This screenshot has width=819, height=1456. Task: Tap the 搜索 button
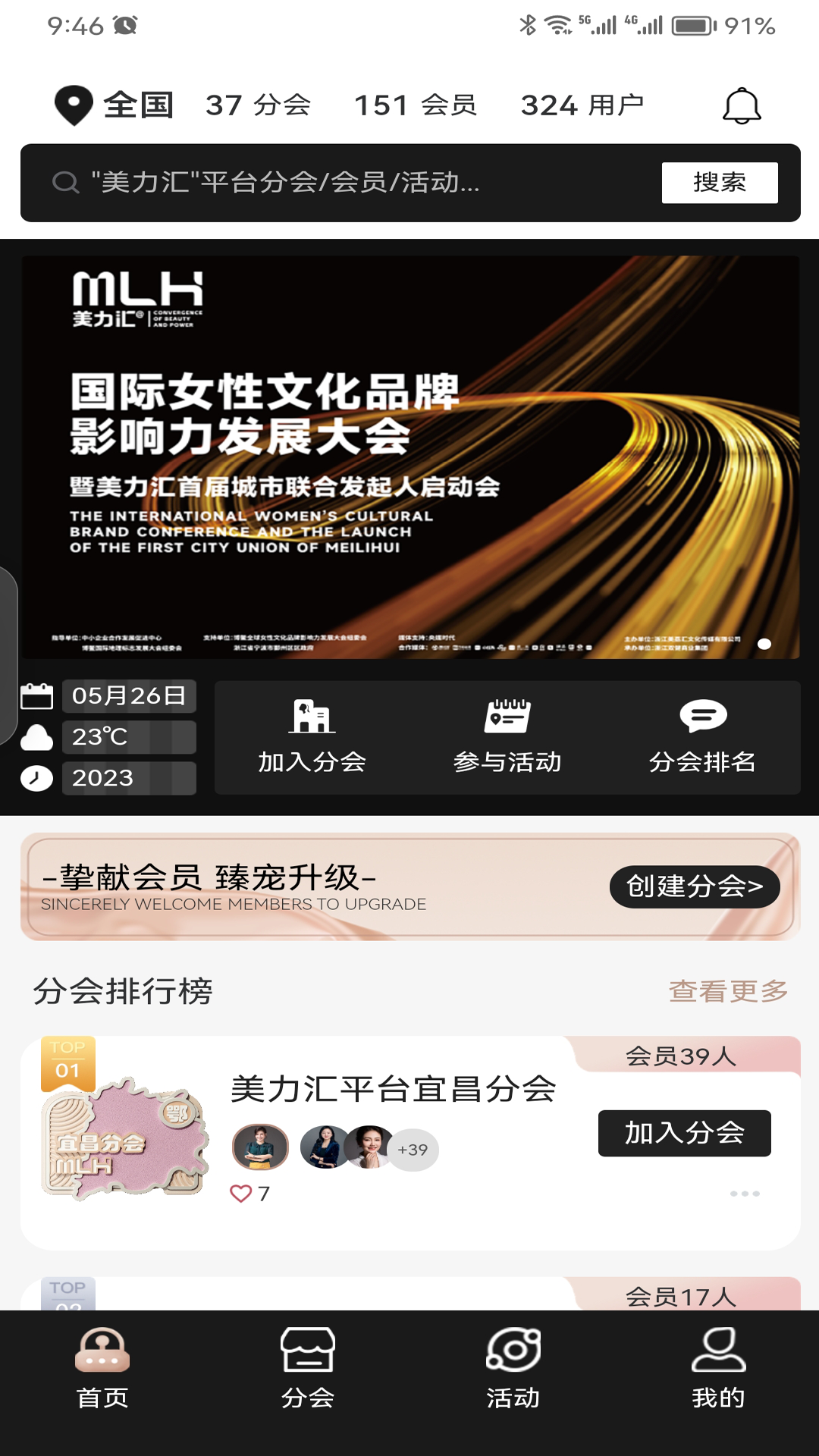click(719, 183)
